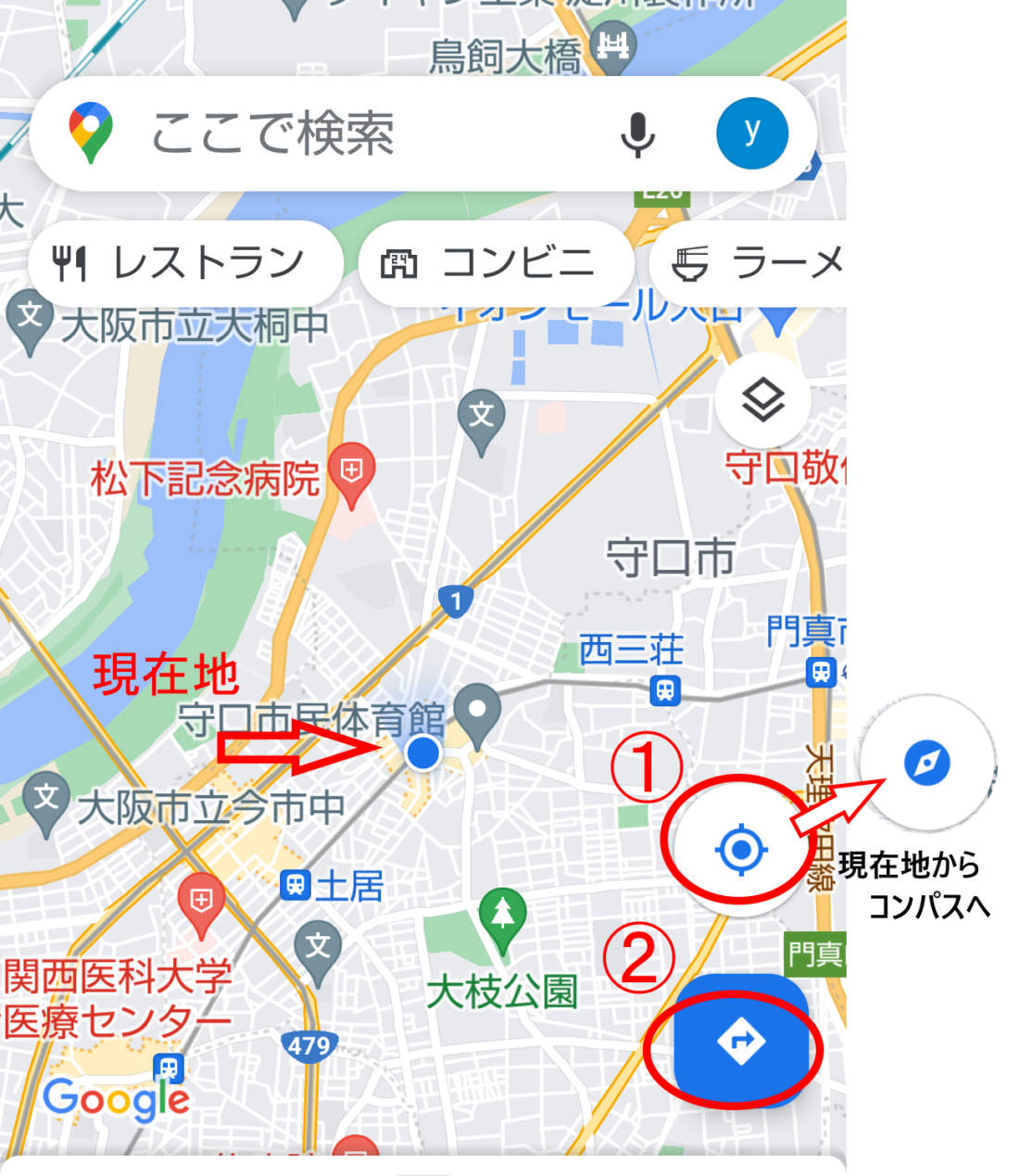Open the 土居 station marker
Screen dimensions: 1019x1176
tap(296, 885)
